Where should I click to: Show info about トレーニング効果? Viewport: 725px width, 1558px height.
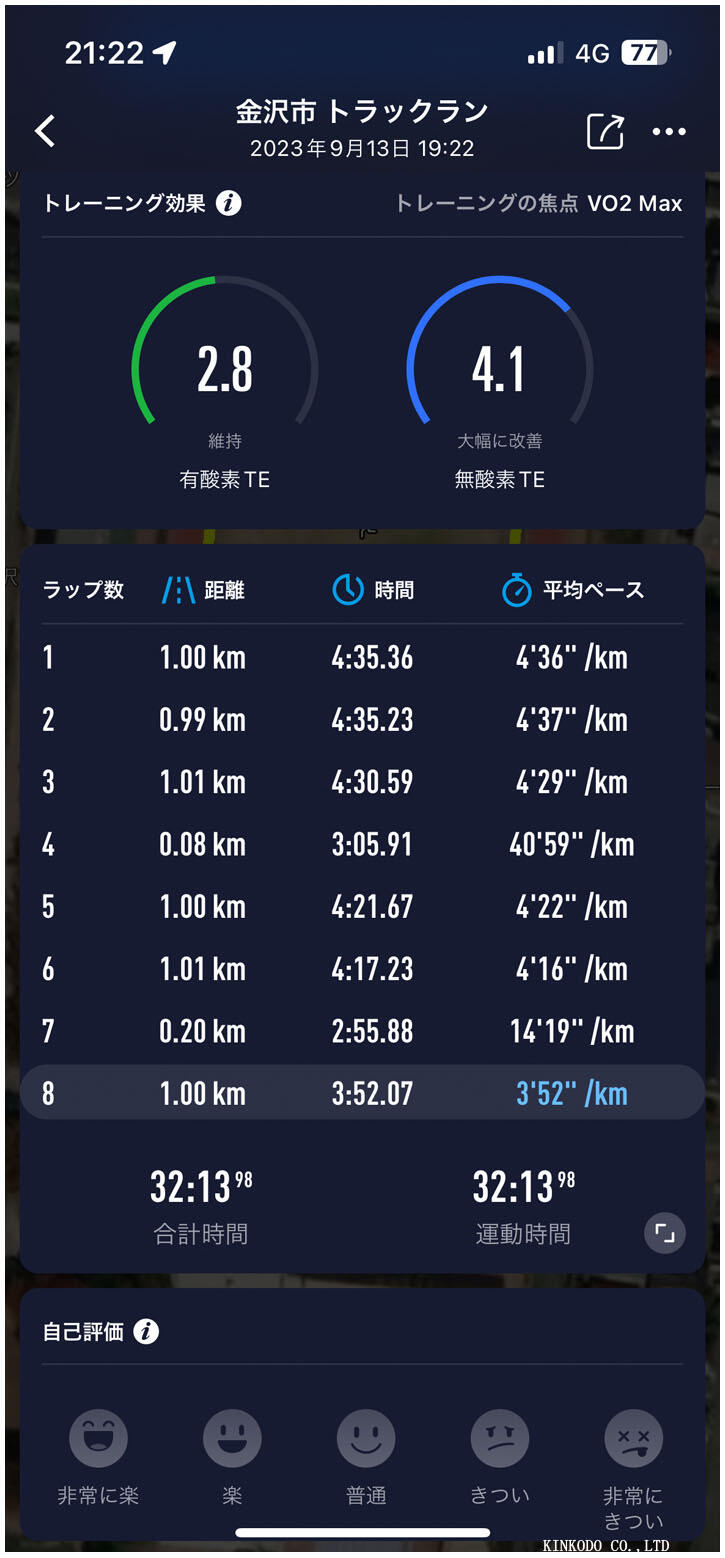(x=229, y=204)
